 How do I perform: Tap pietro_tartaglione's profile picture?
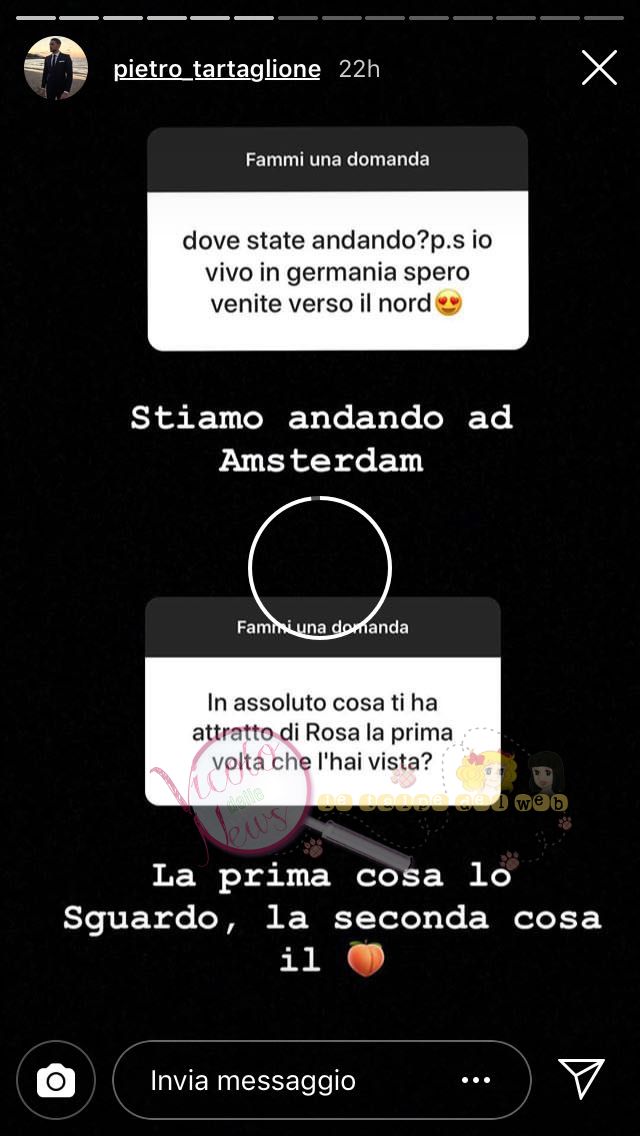coord(56,68)
